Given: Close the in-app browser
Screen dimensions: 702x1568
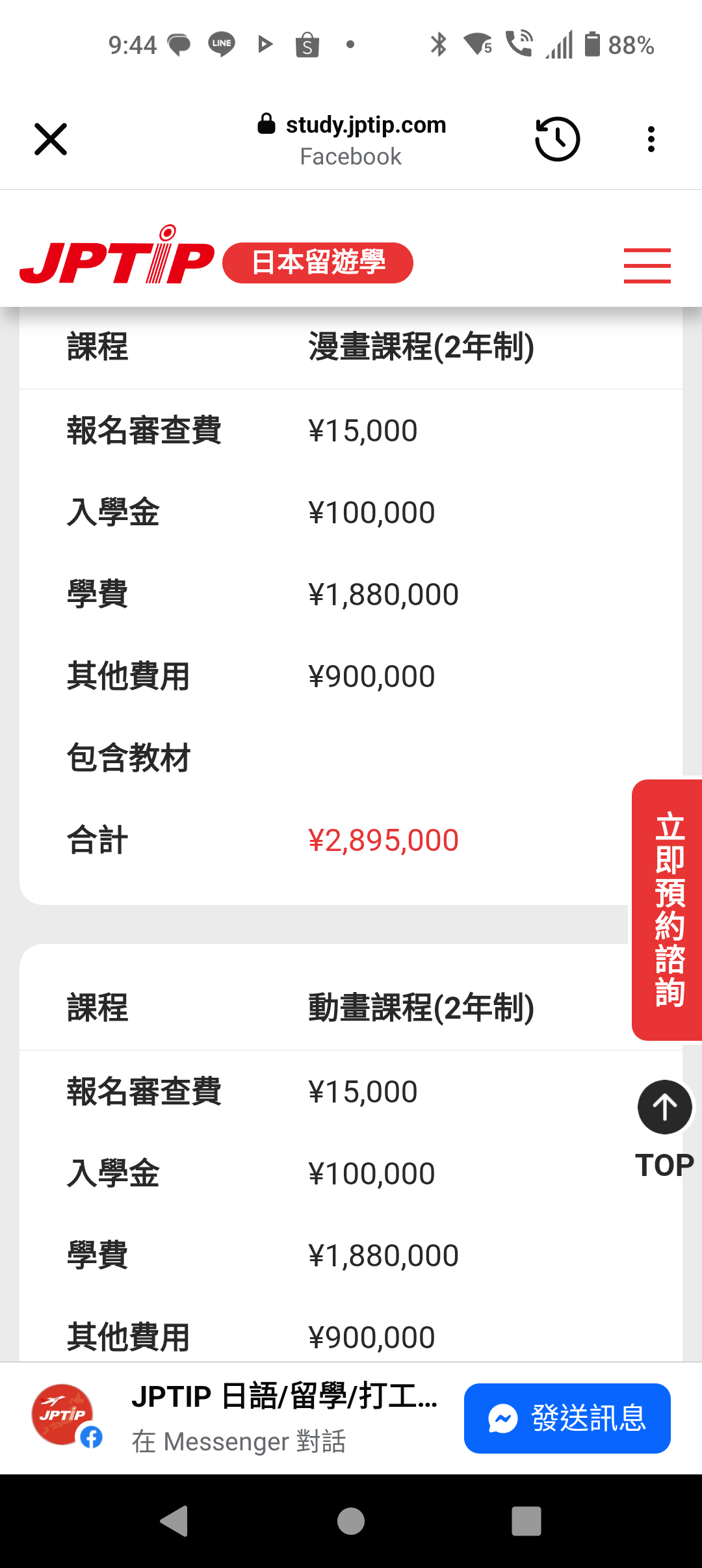Looking at the screenshot, I should click(51, 139).
